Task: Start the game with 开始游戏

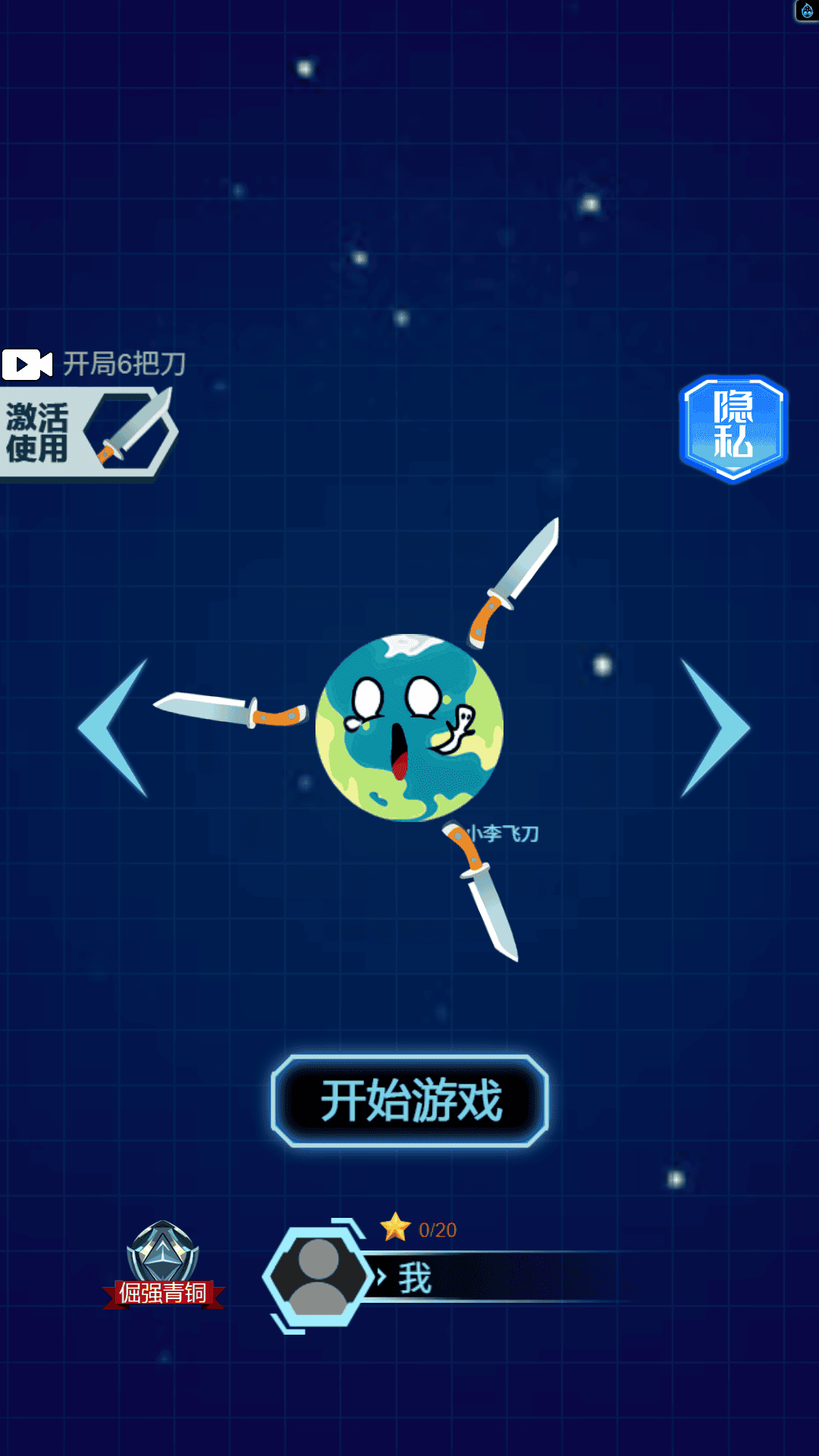Action: pyautogui.click(x=409, y=1100)
